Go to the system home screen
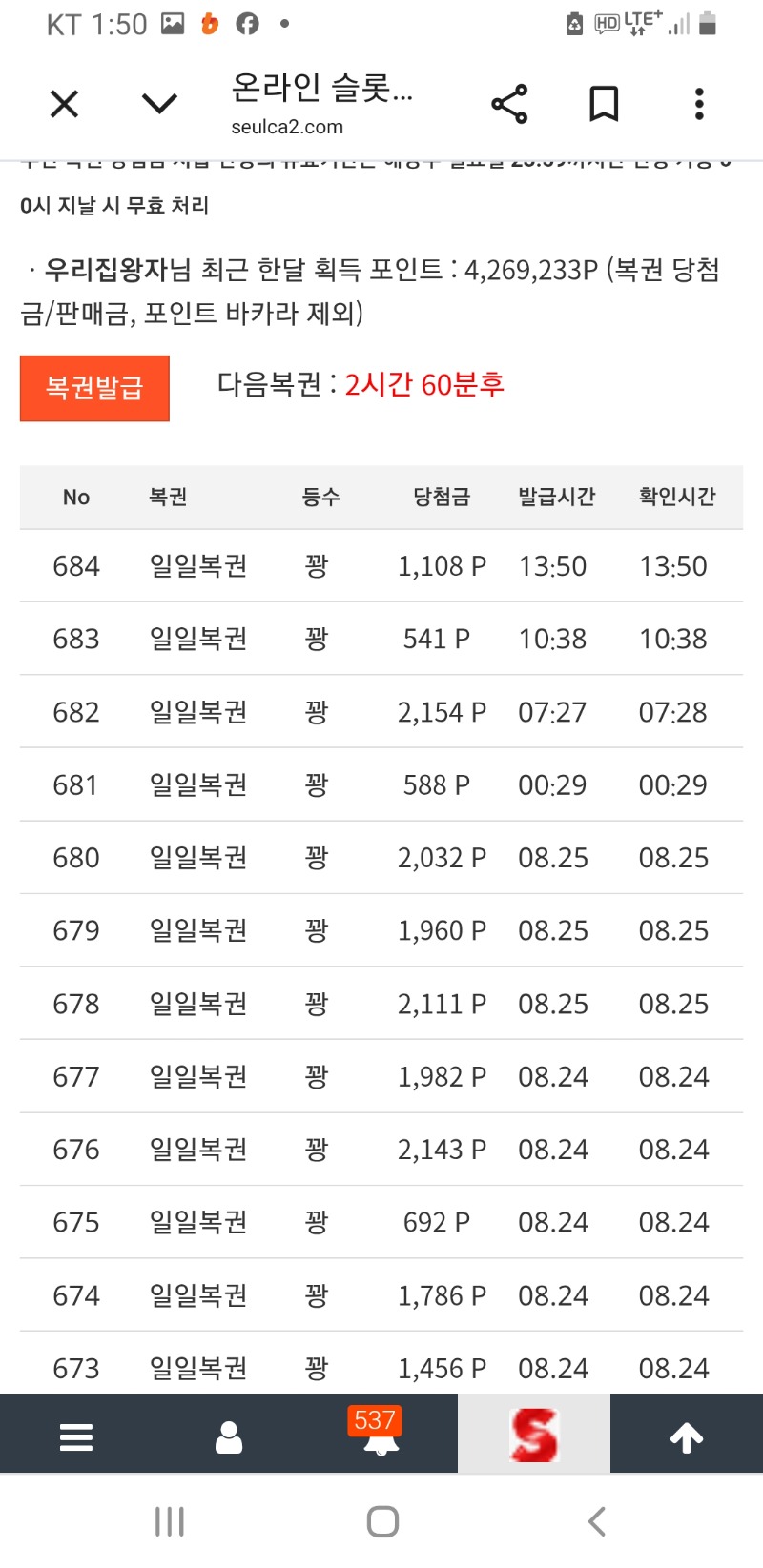Screen dimensions: 763x1568 (x=382, y=1521)
